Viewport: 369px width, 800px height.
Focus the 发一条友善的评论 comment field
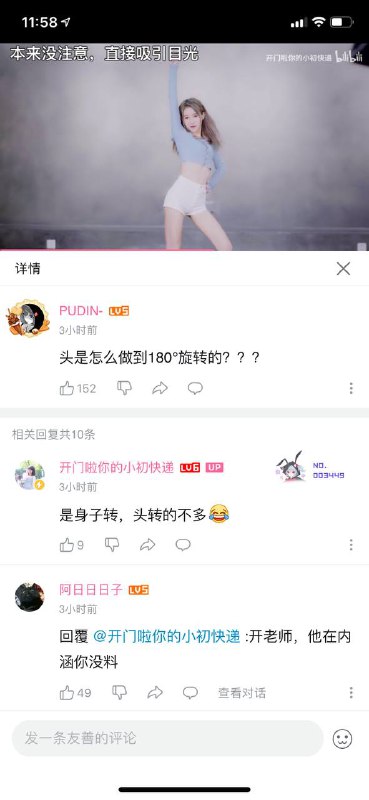167,738
